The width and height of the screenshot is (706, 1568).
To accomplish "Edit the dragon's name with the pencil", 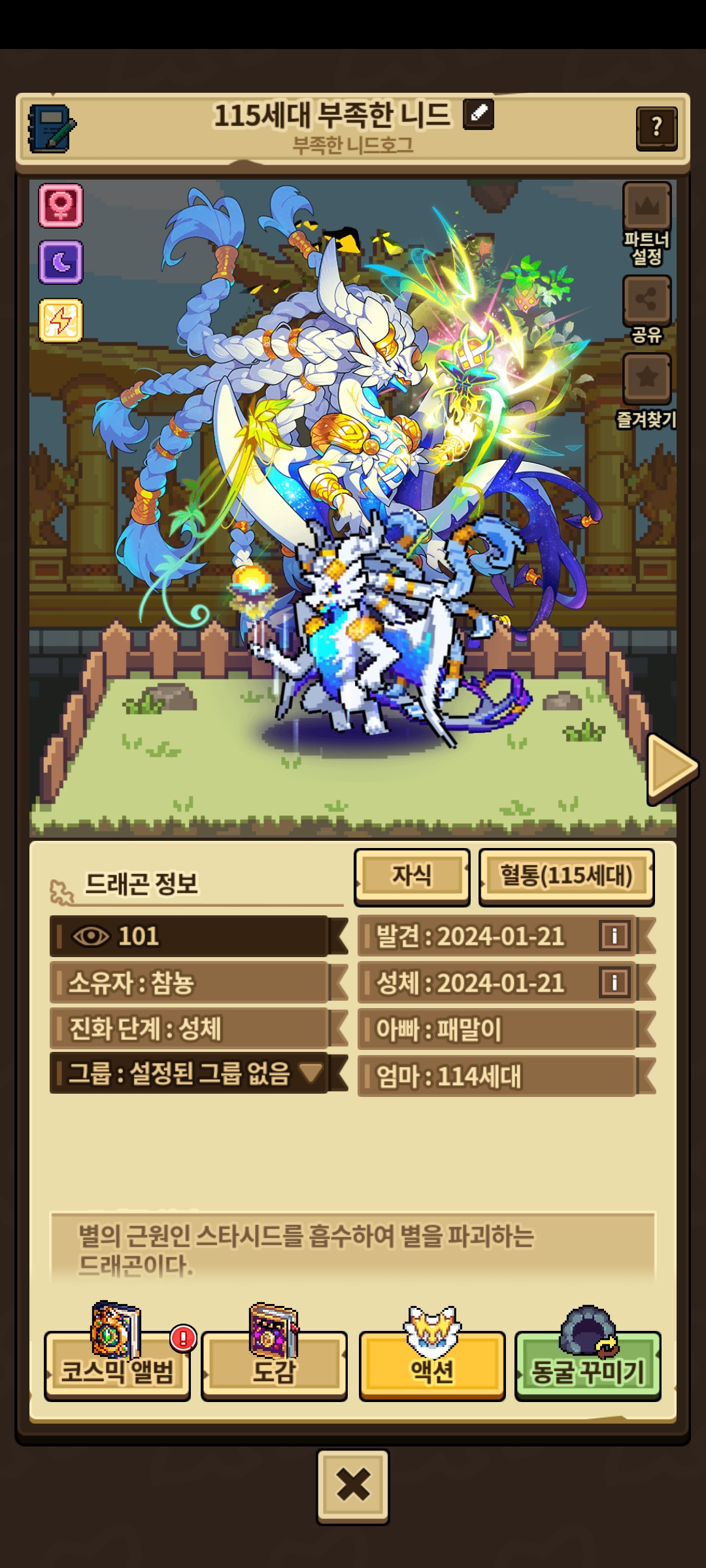I will click(x=479, y=114).
